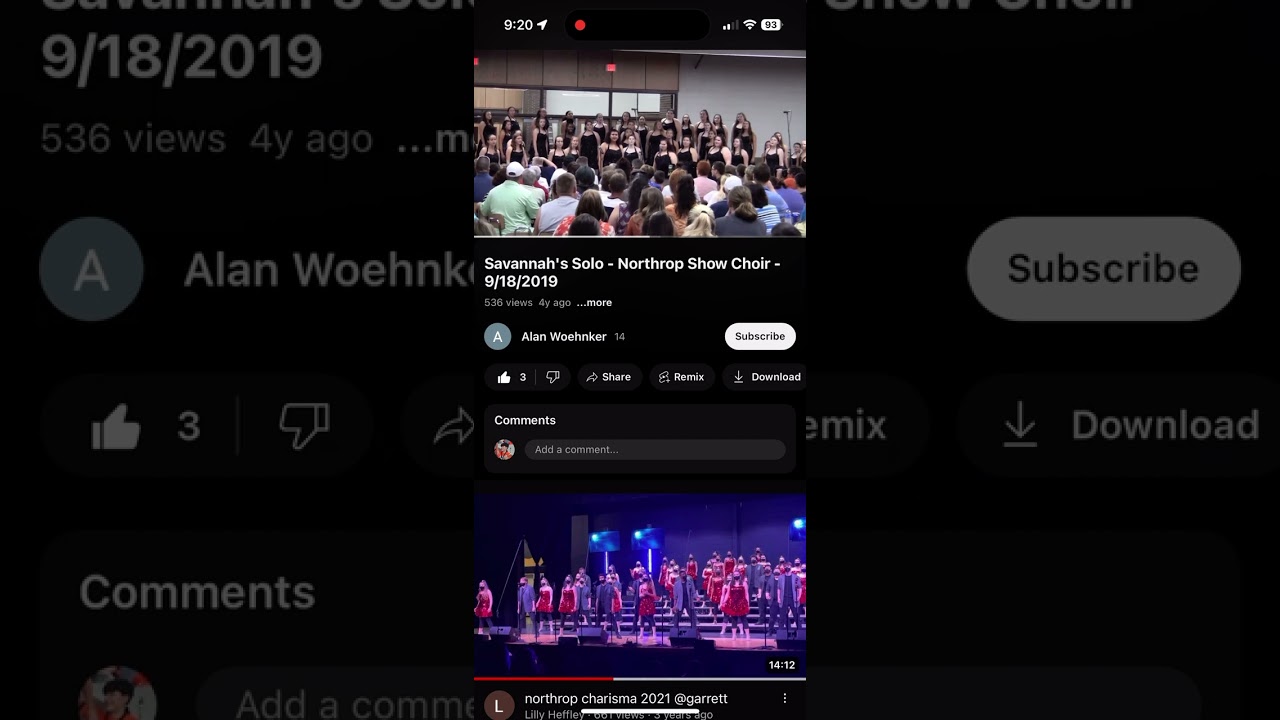Open the Remix option
Viewport: 1280px width, 720px height.
tap(681, 377)
